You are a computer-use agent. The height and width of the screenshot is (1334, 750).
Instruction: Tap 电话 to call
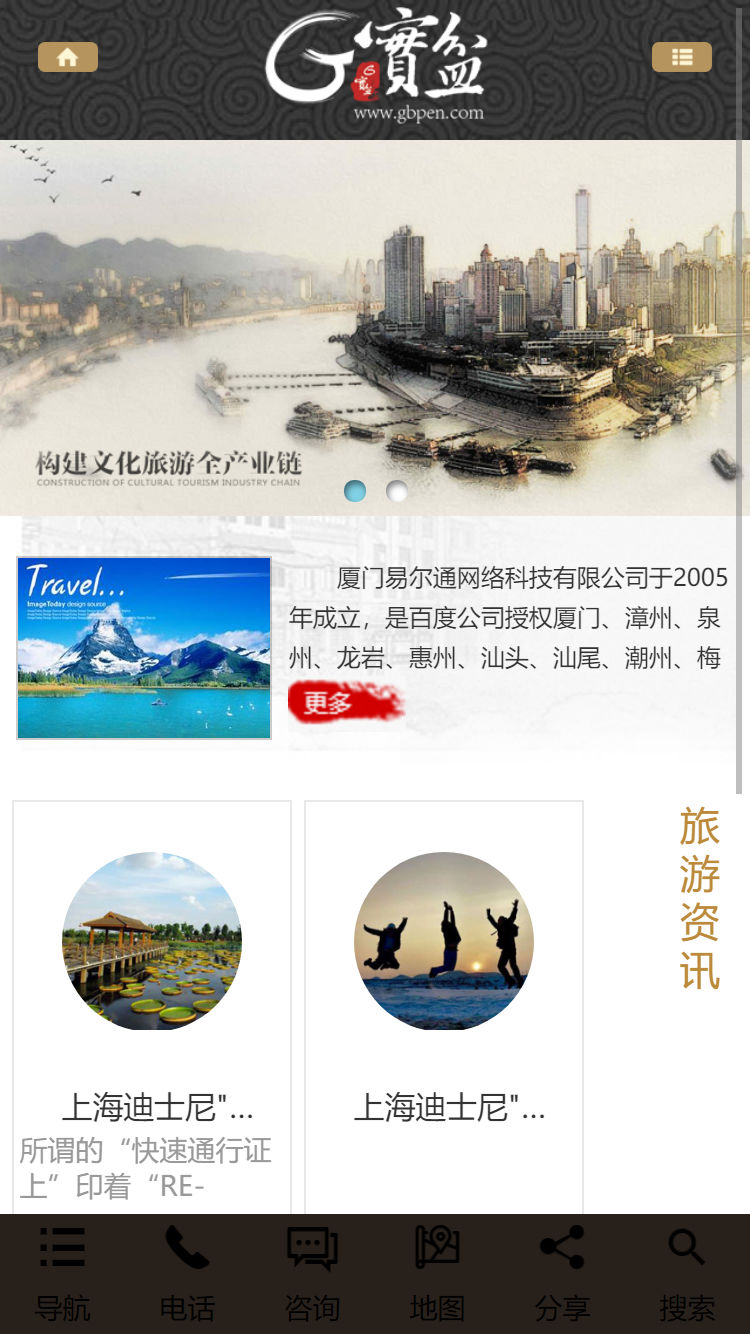point(187,1274)
